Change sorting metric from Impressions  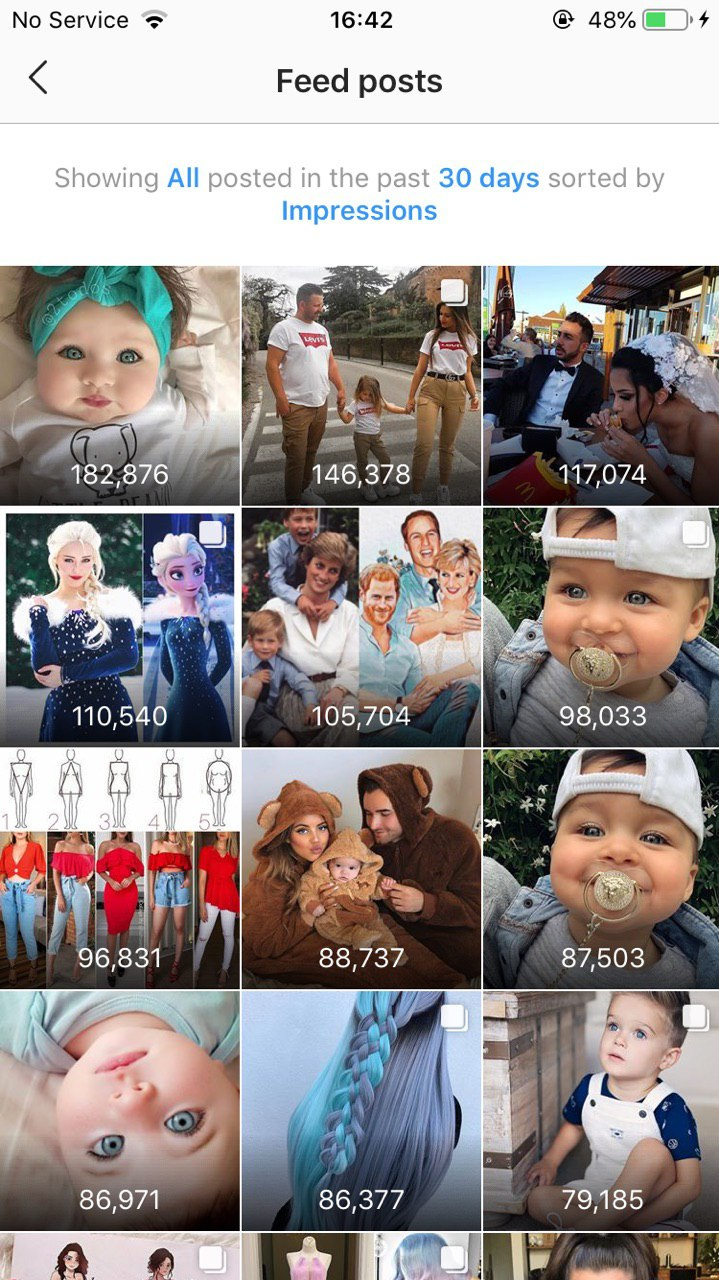pos(359,211)
